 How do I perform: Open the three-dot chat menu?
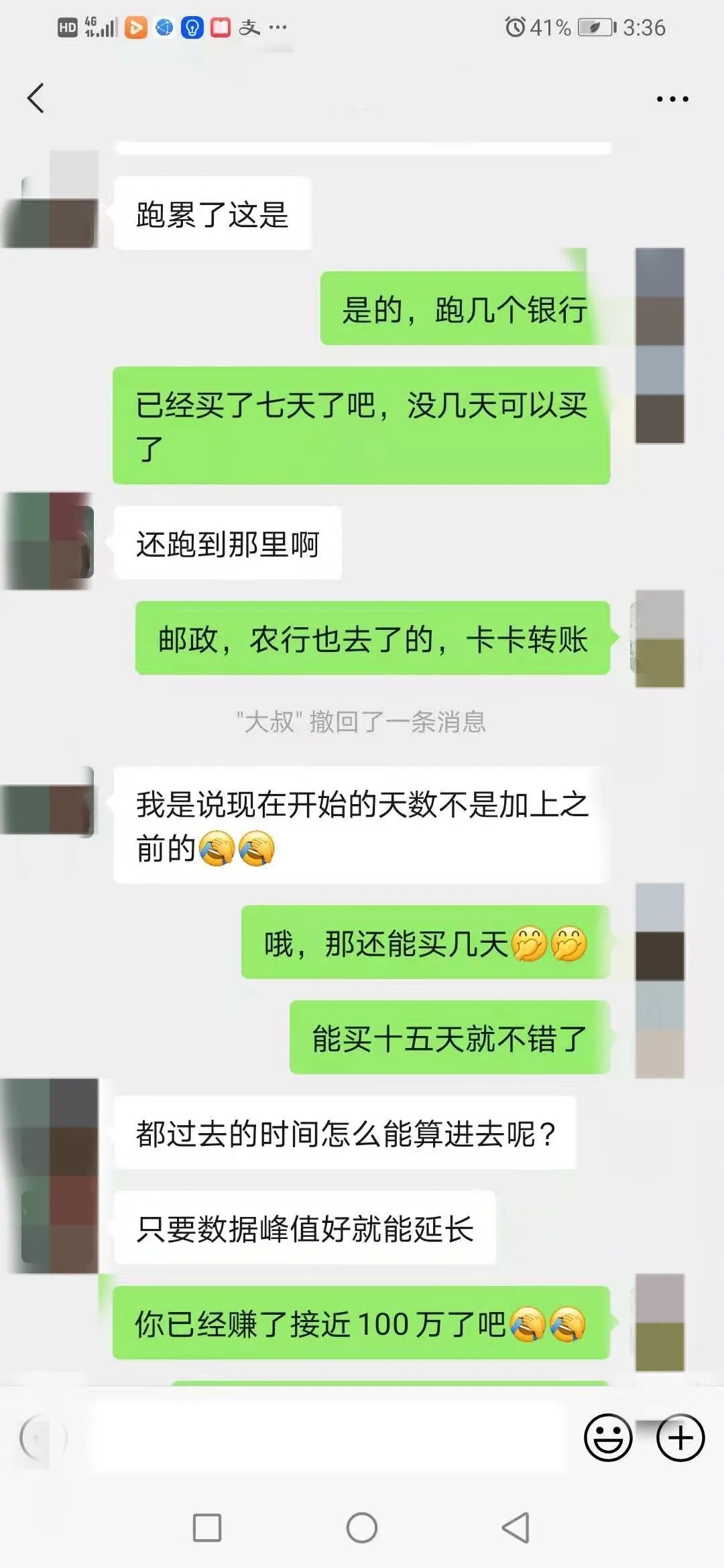[x=672, y=99]
